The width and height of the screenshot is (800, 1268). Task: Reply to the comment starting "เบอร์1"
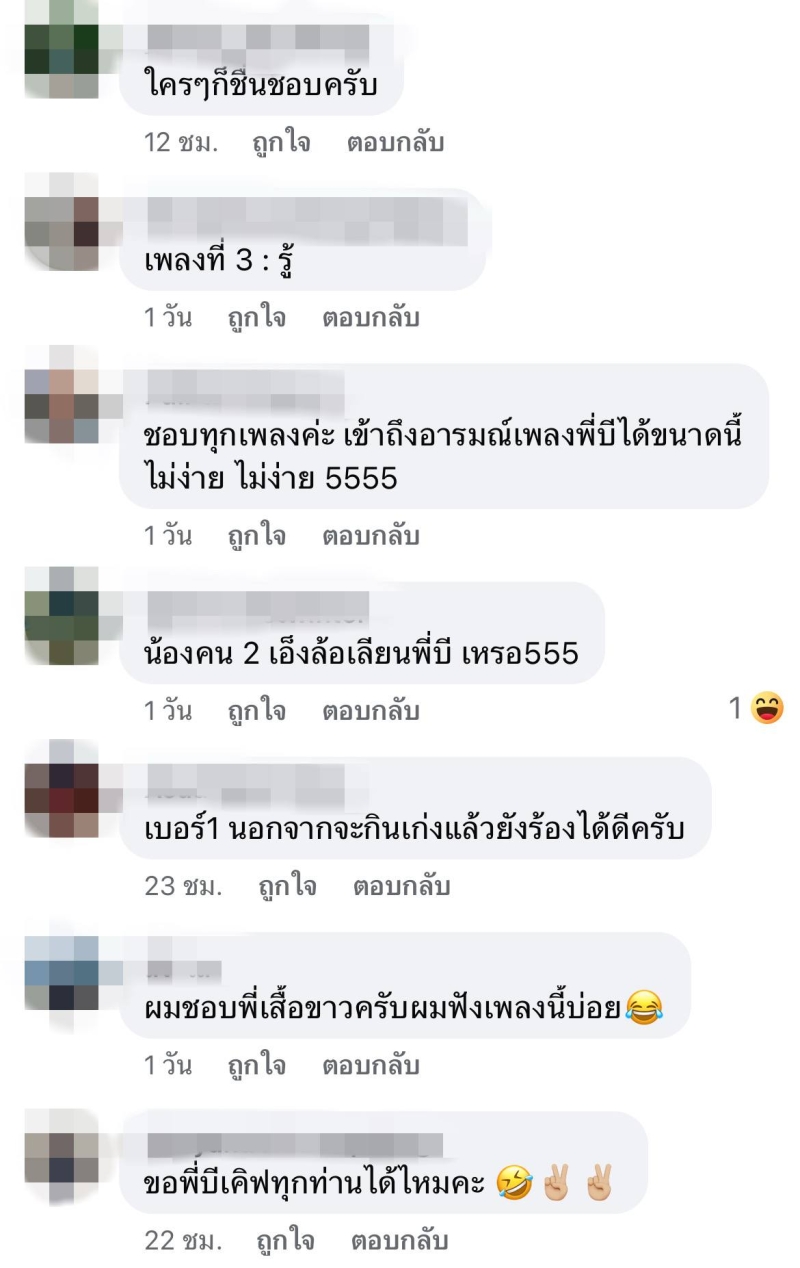[x=401, y=887]
